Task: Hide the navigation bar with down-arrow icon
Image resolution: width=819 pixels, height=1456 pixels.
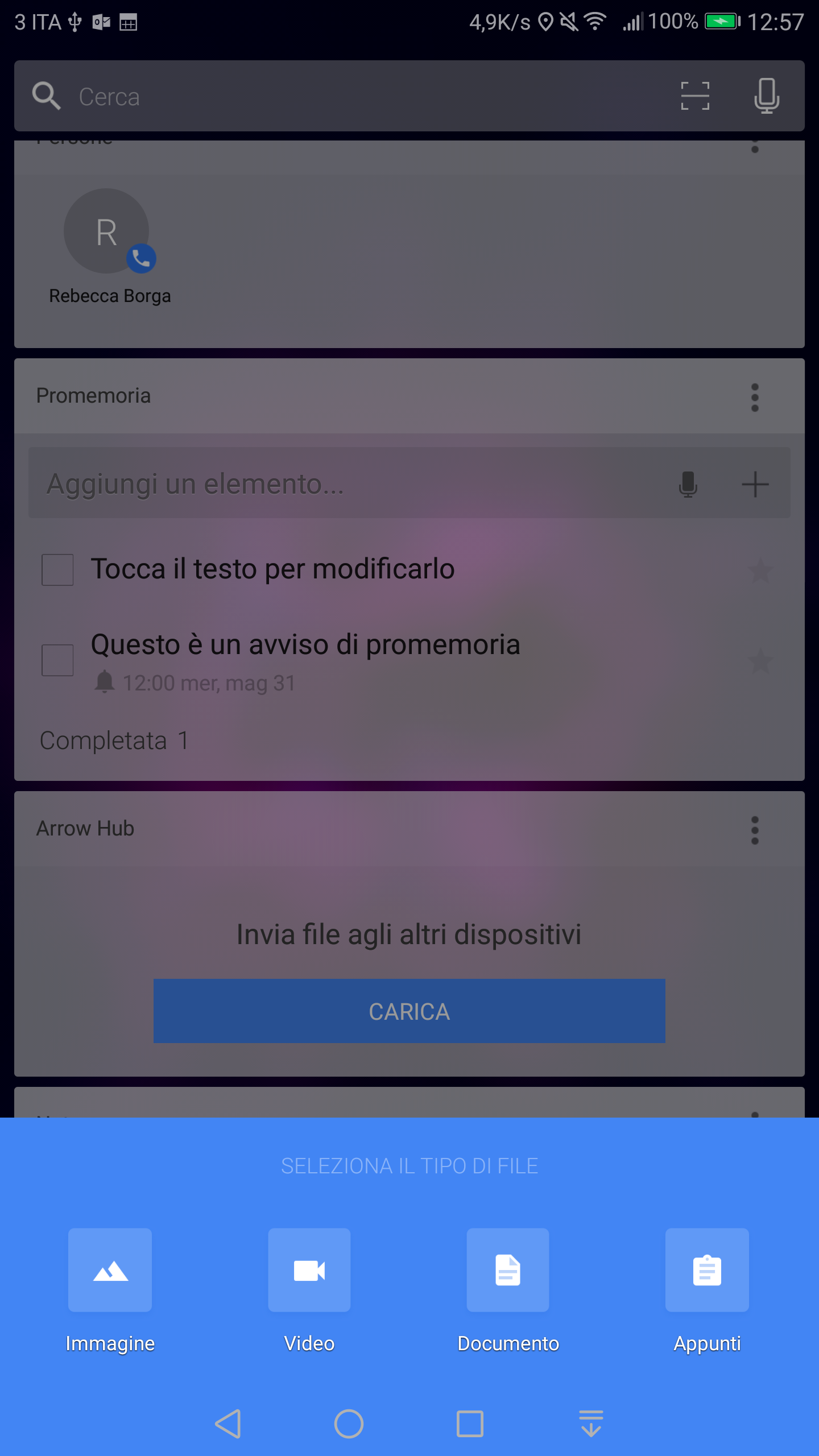Action: [591, 1424]
